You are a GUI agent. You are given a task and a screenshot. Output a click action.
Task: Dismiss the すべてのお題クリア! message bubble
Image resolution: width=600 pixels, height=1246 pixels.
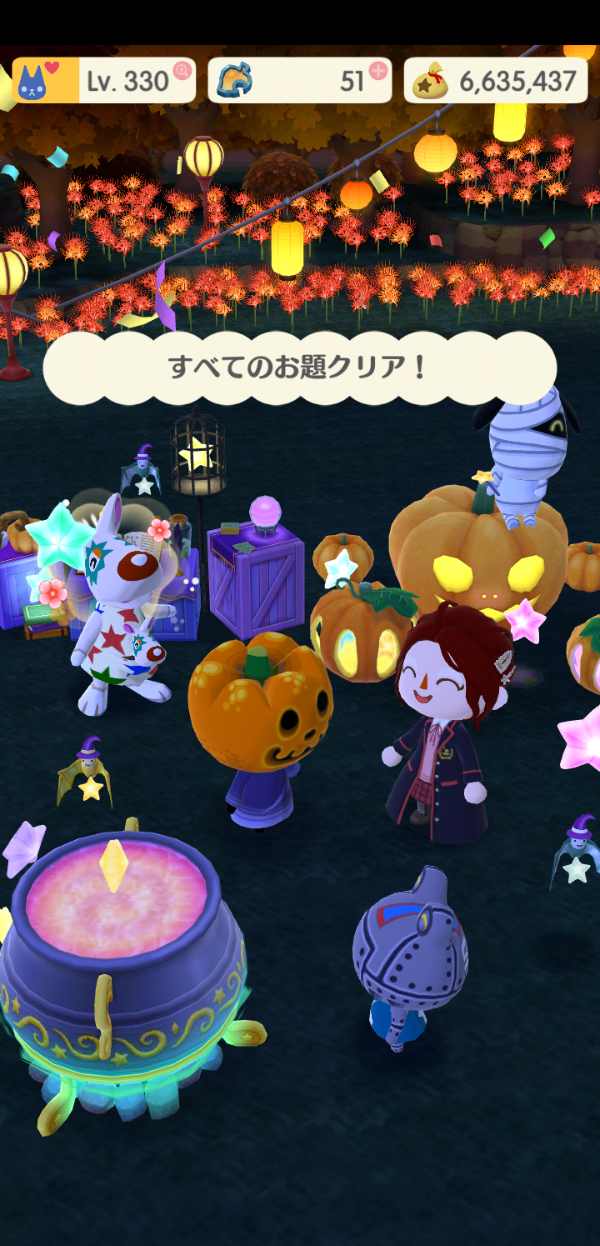pyautogui.click(x=298, y=367)
